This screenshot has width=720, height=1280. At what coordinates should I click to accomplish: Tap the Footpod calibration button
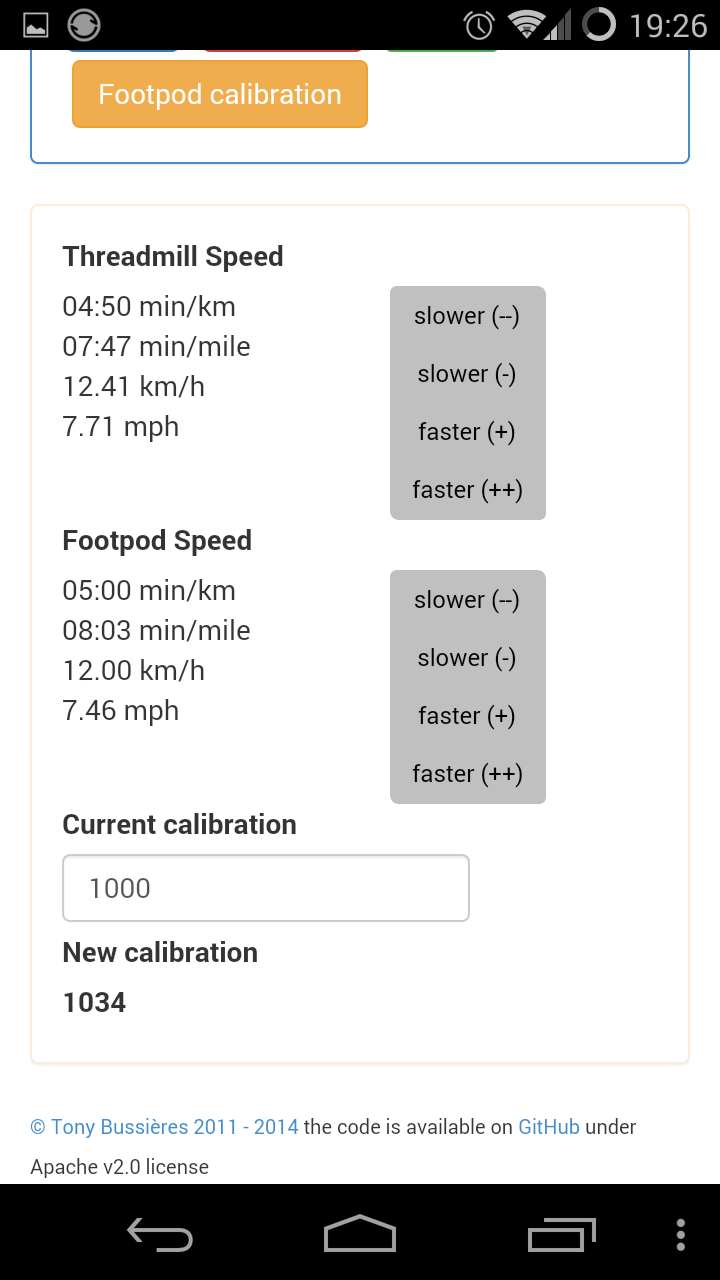coord(220,94)
